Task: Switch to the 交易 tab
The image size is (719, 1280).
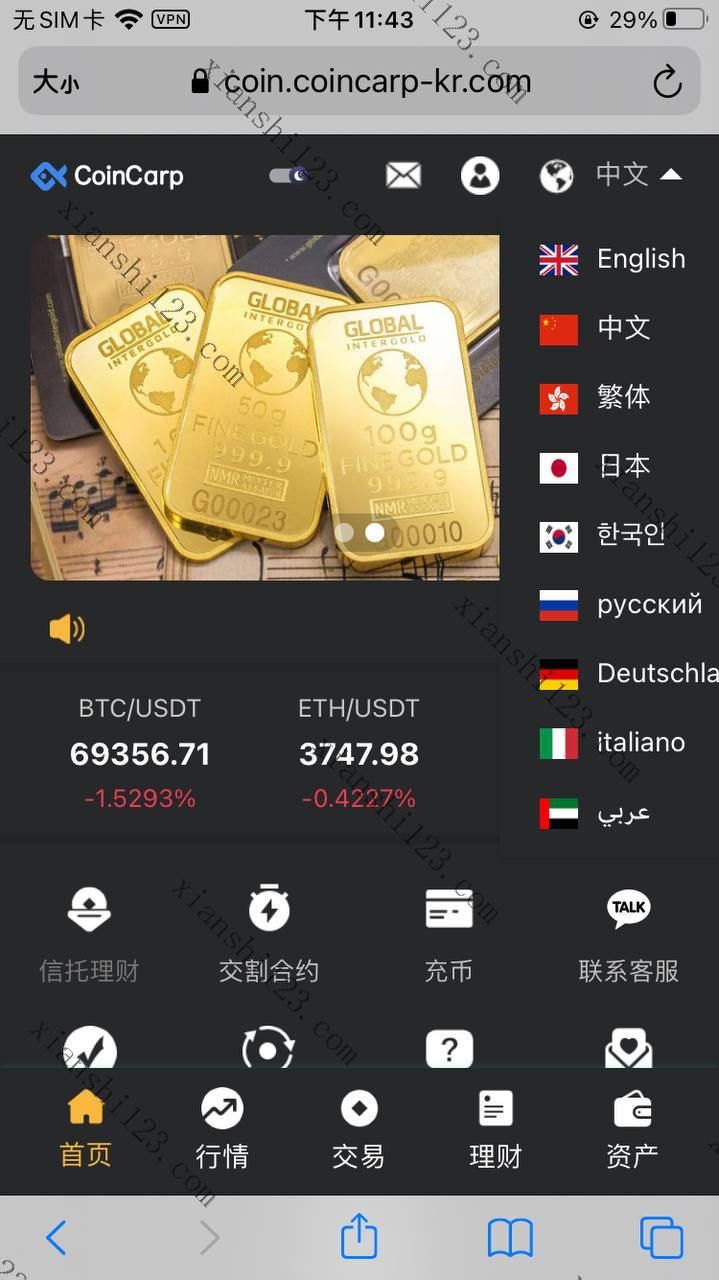Action: click(358, 1130)
